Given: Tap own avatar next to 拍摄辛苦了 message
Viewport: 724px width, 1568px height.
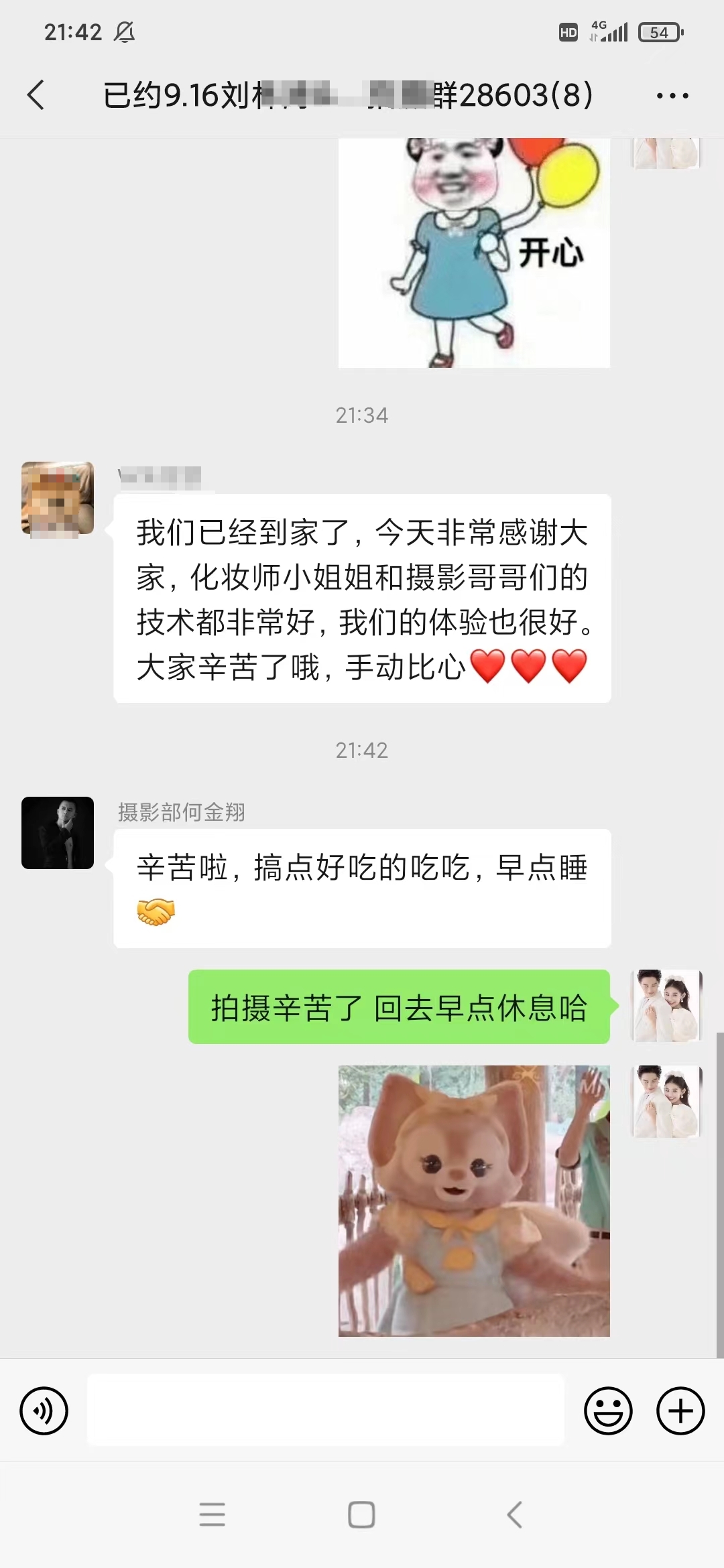Looking at the screenshot, I should coord(666,1006).
